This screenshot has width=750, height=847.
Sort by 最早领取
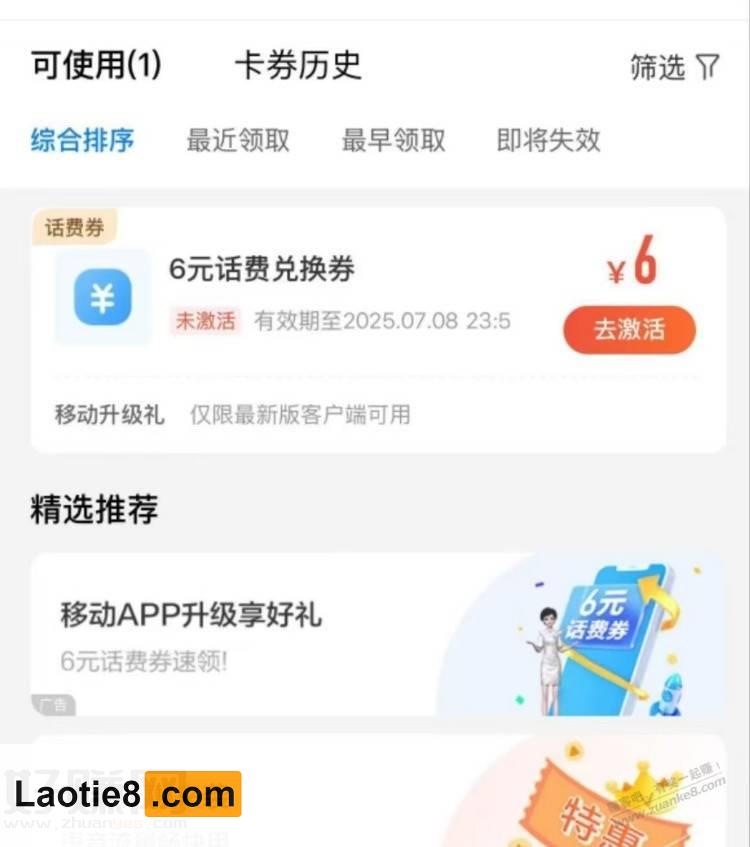[x=393, y=140]
